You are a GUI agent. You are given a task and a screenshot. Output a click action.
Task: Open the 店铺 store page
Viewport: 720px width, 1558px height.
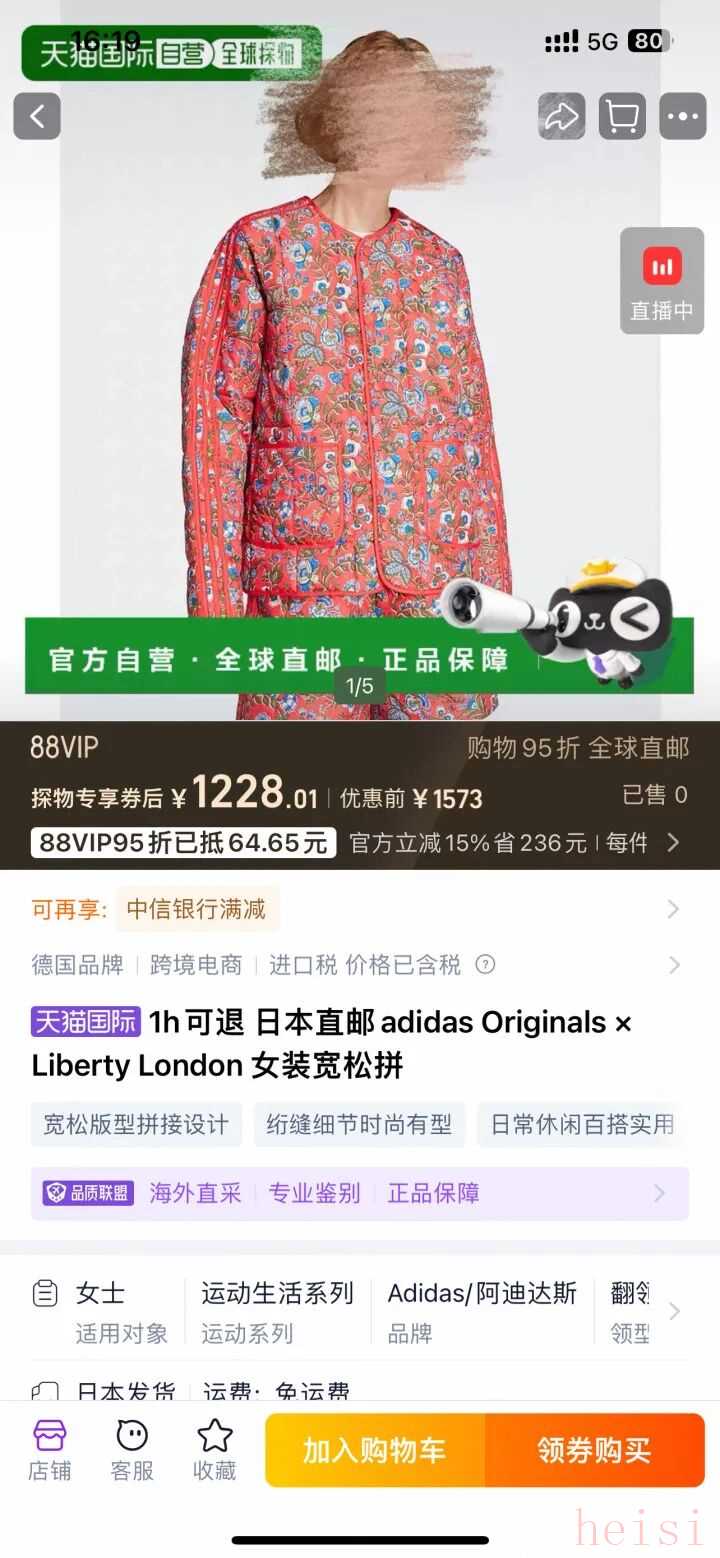click(x=49, y=1450)
